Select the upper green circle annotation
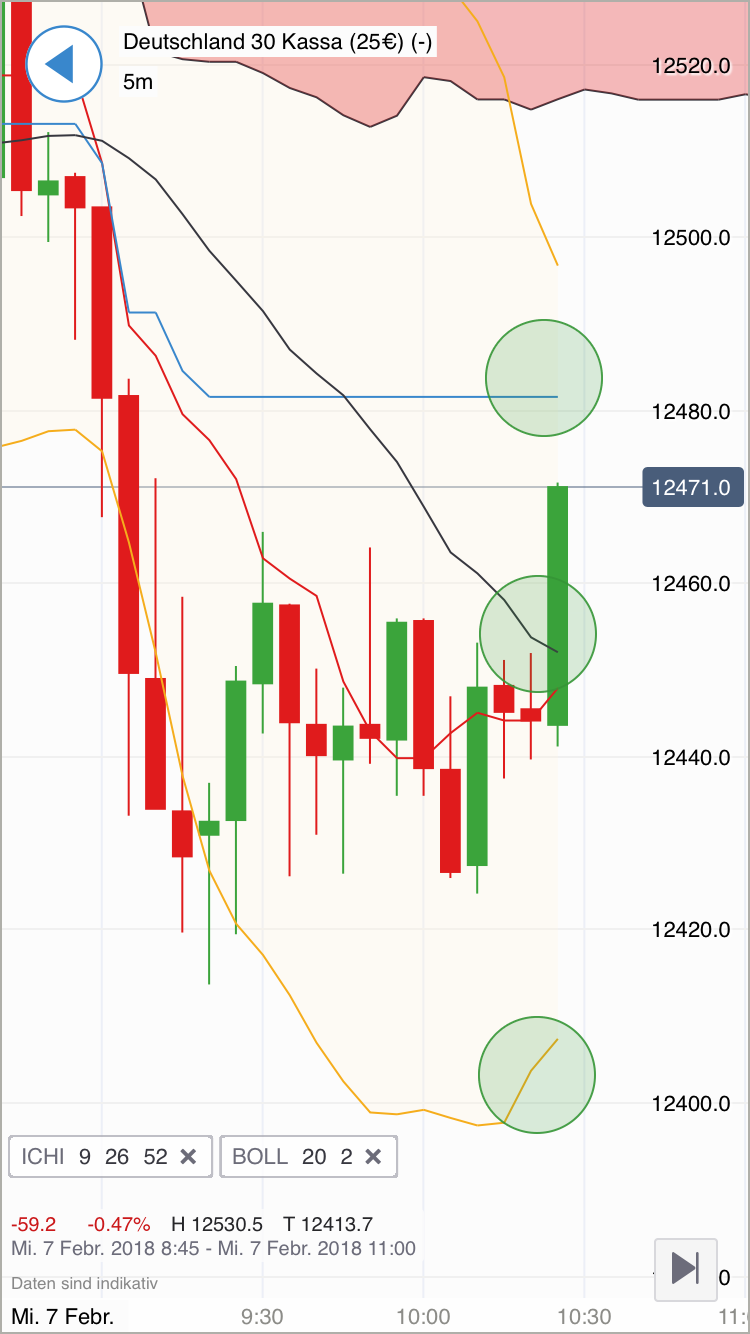 click(x=544, y=377)
